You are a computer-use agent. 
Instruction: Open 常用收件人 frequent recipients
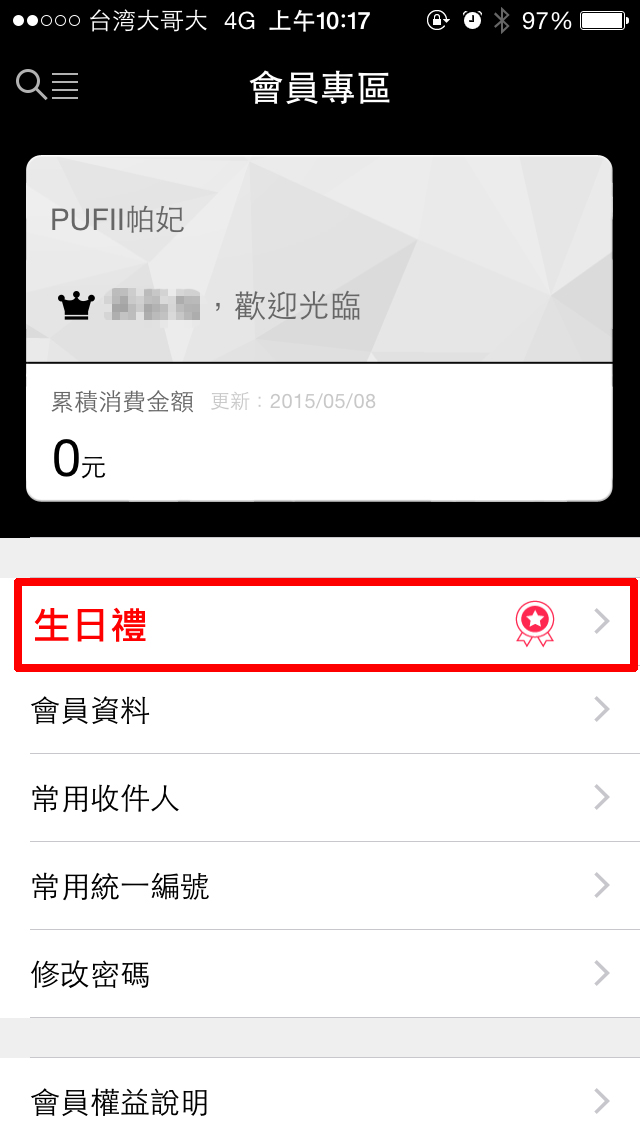click(320, 798)
